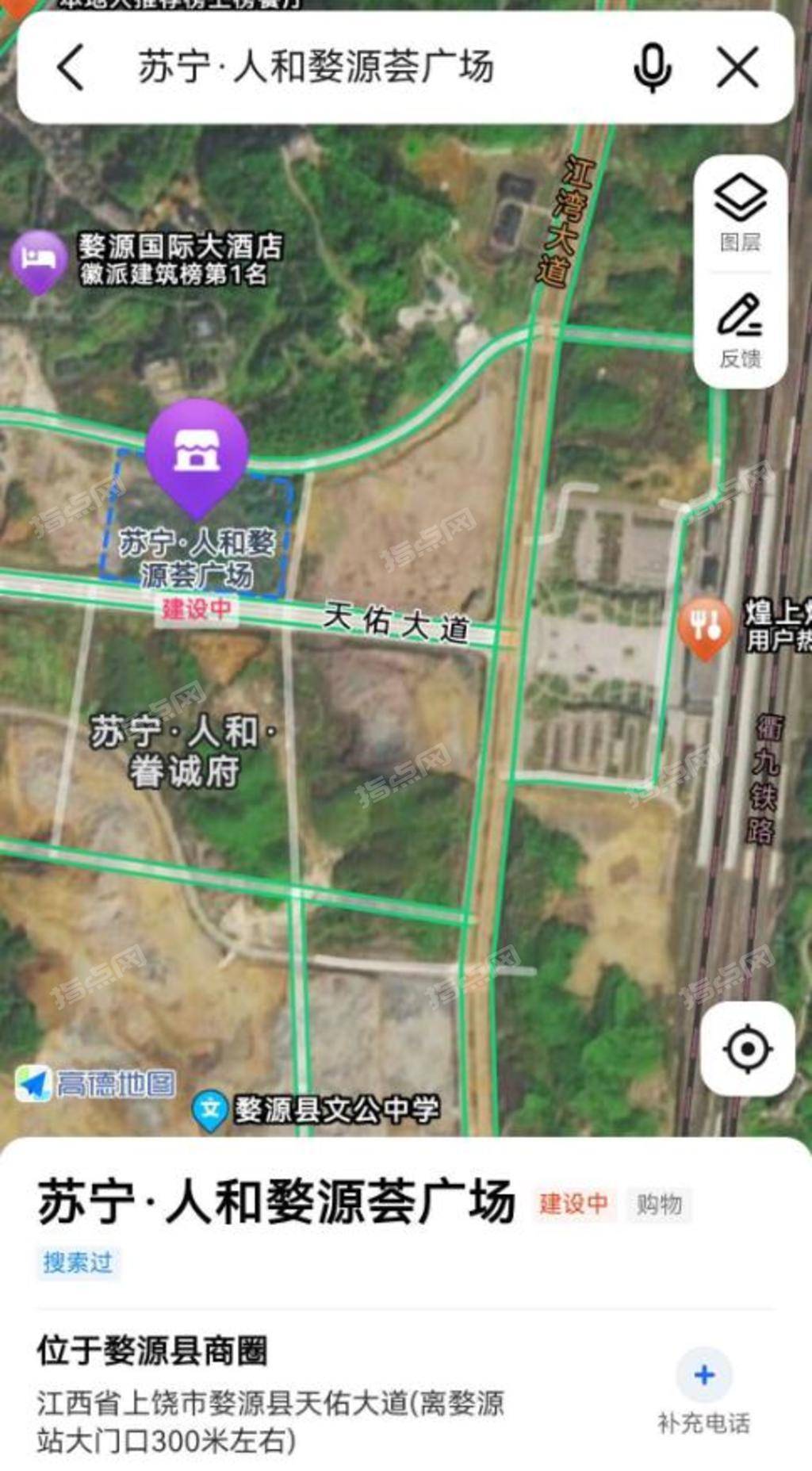812x1471 pixels.
Task: Recenter the map to my location
Action: pos(748,1049)
